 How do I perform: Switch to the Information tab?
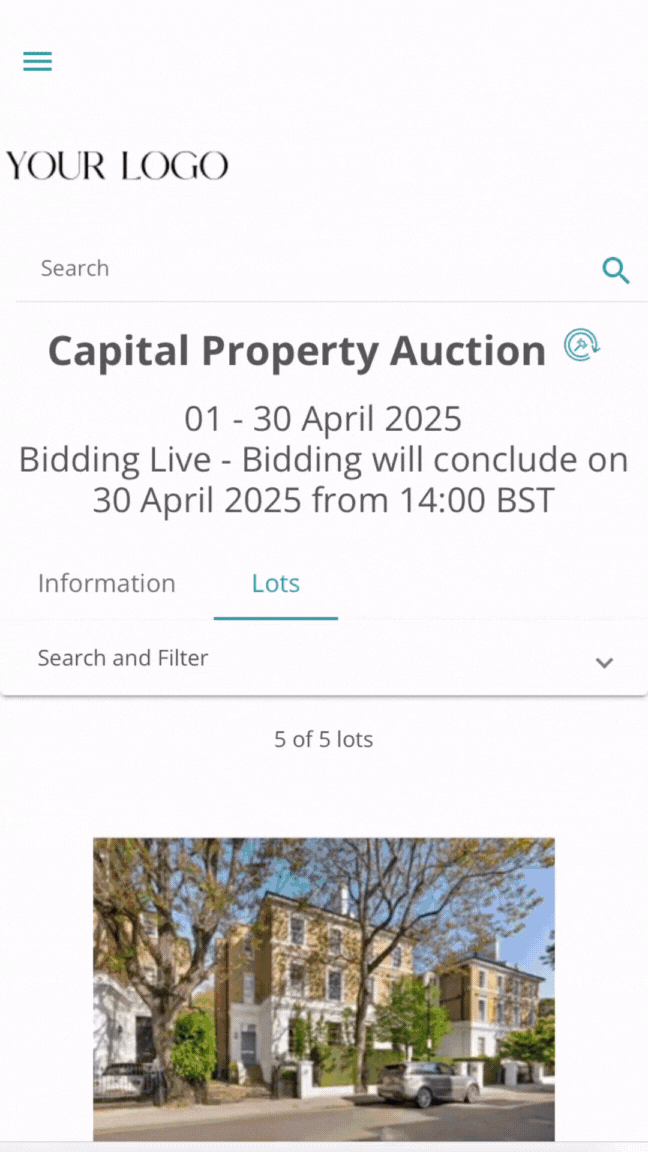point(106,583)
